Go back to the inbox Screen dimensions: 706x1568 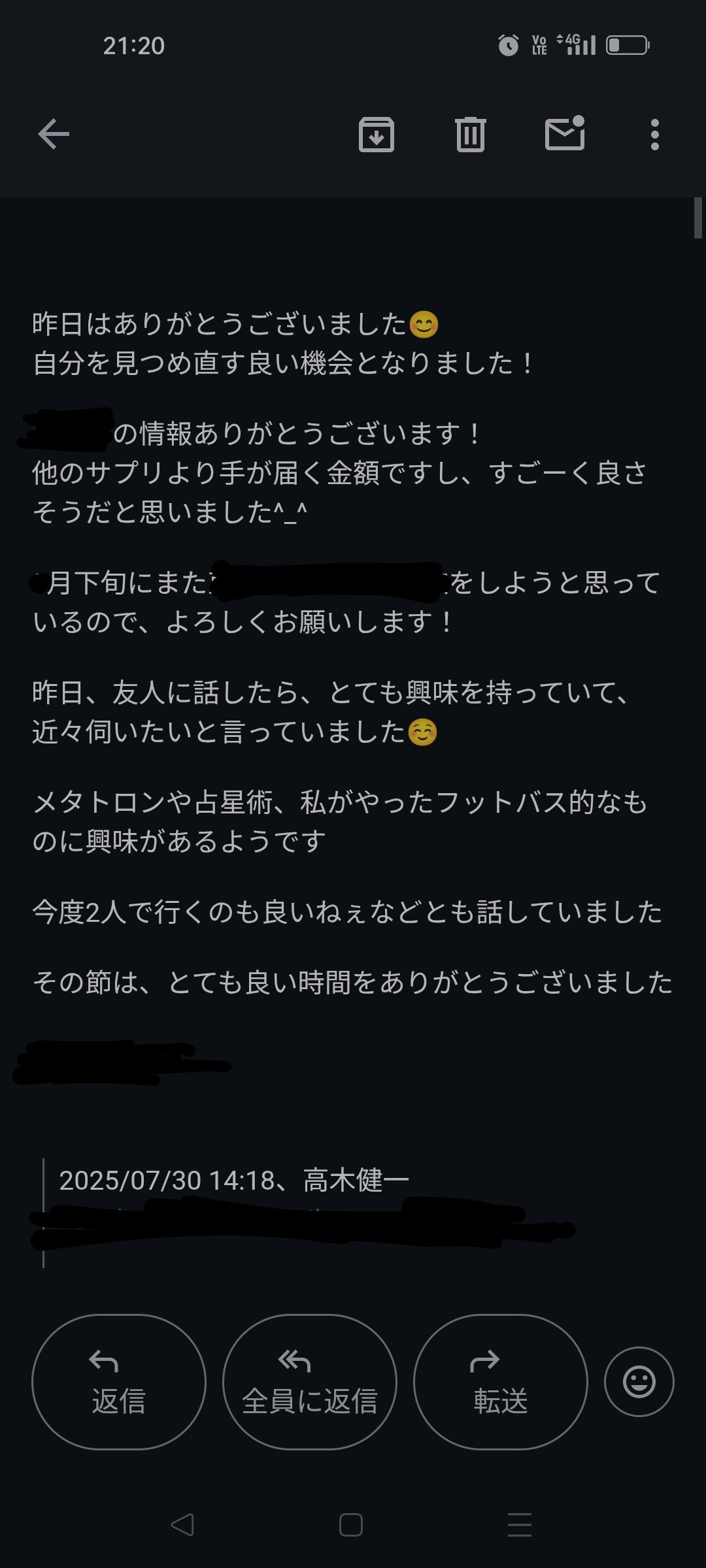[x=54, y=135]
